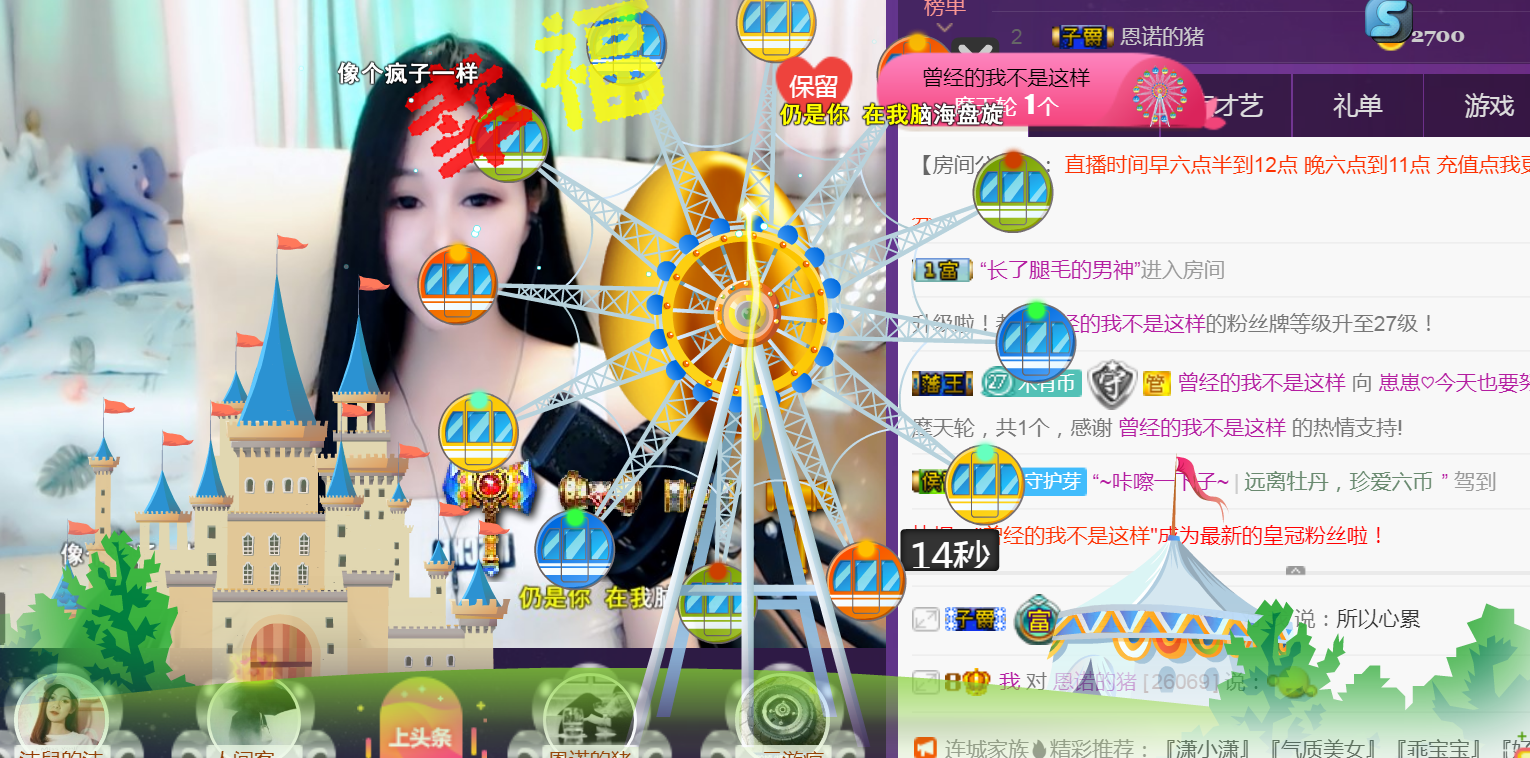Viewport: 1530px width, 758px height.
Task: Expand the private chat panel arrow icon
Action: point(926,619)
